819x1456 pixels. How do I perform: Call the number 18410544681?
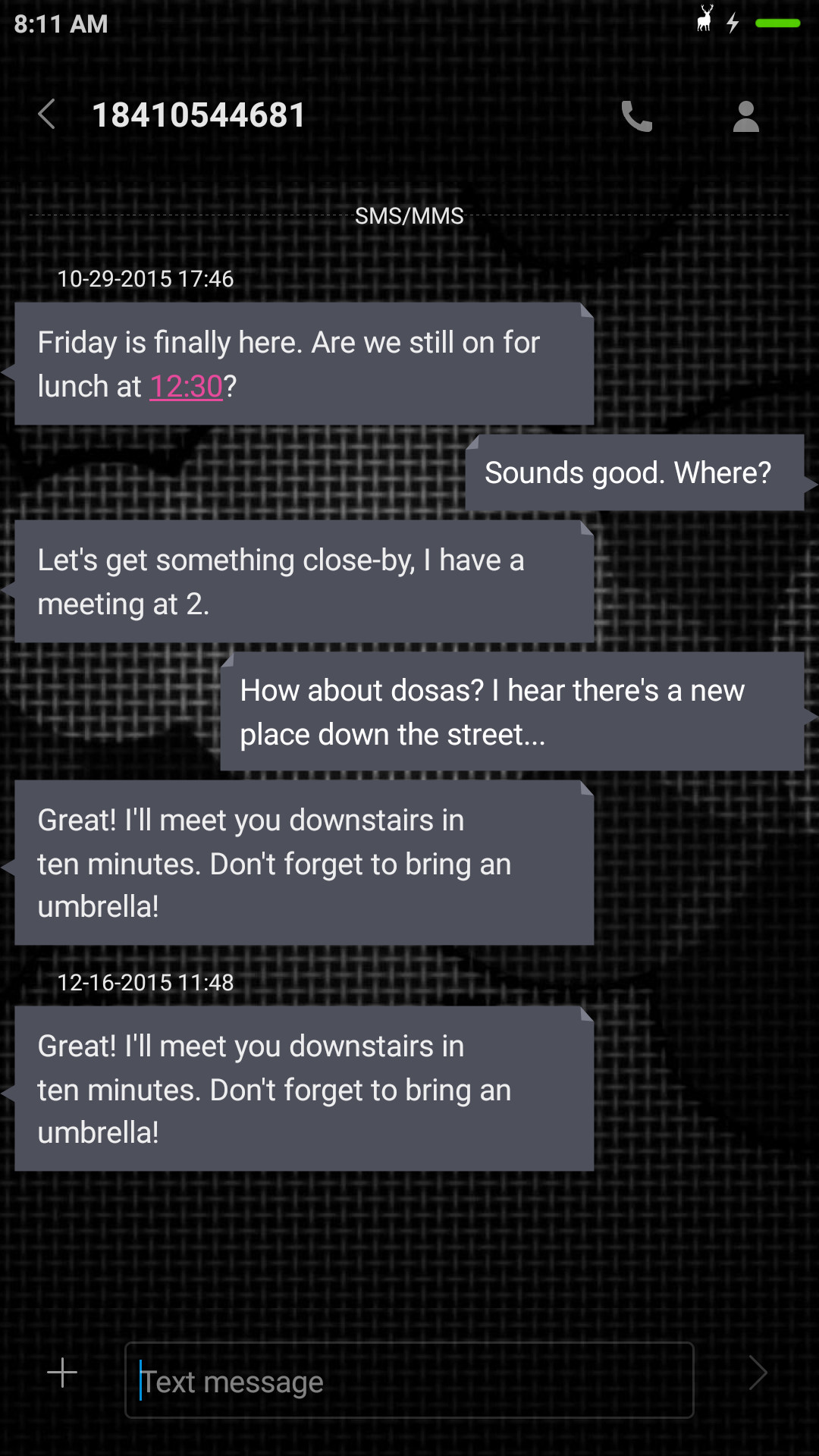[x=636, y=117]
